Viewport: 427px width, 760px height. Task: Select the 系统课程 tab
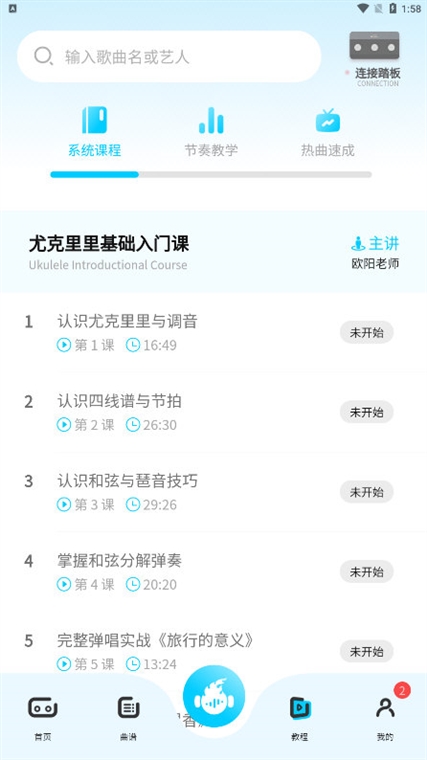95,132
